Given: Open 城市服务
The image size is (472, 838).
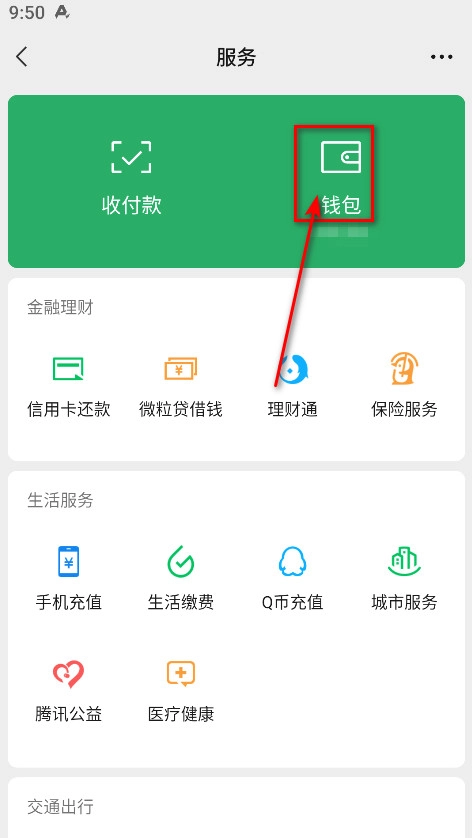Looking at the screenshot, I should click(404, 579).
